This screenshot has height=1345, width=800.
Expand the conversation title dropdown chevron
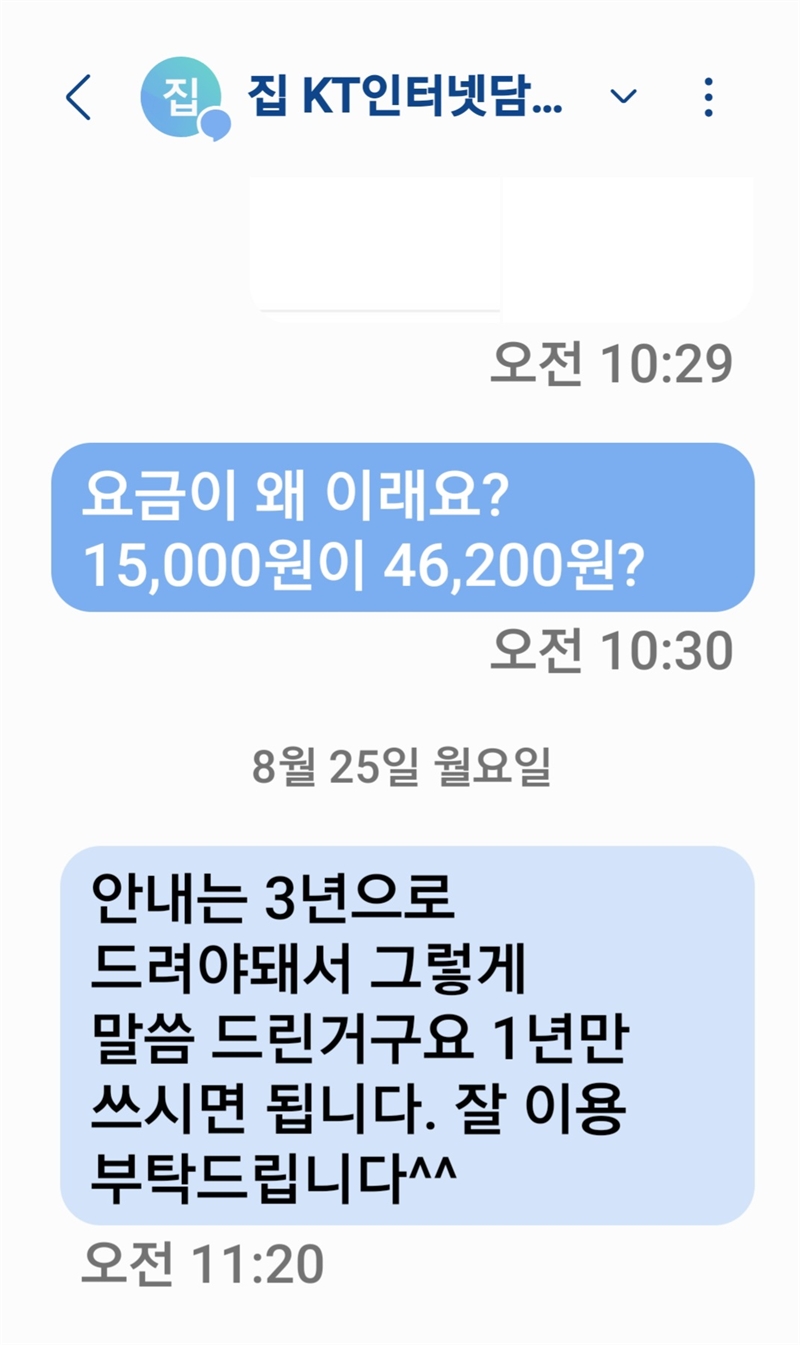624,97
